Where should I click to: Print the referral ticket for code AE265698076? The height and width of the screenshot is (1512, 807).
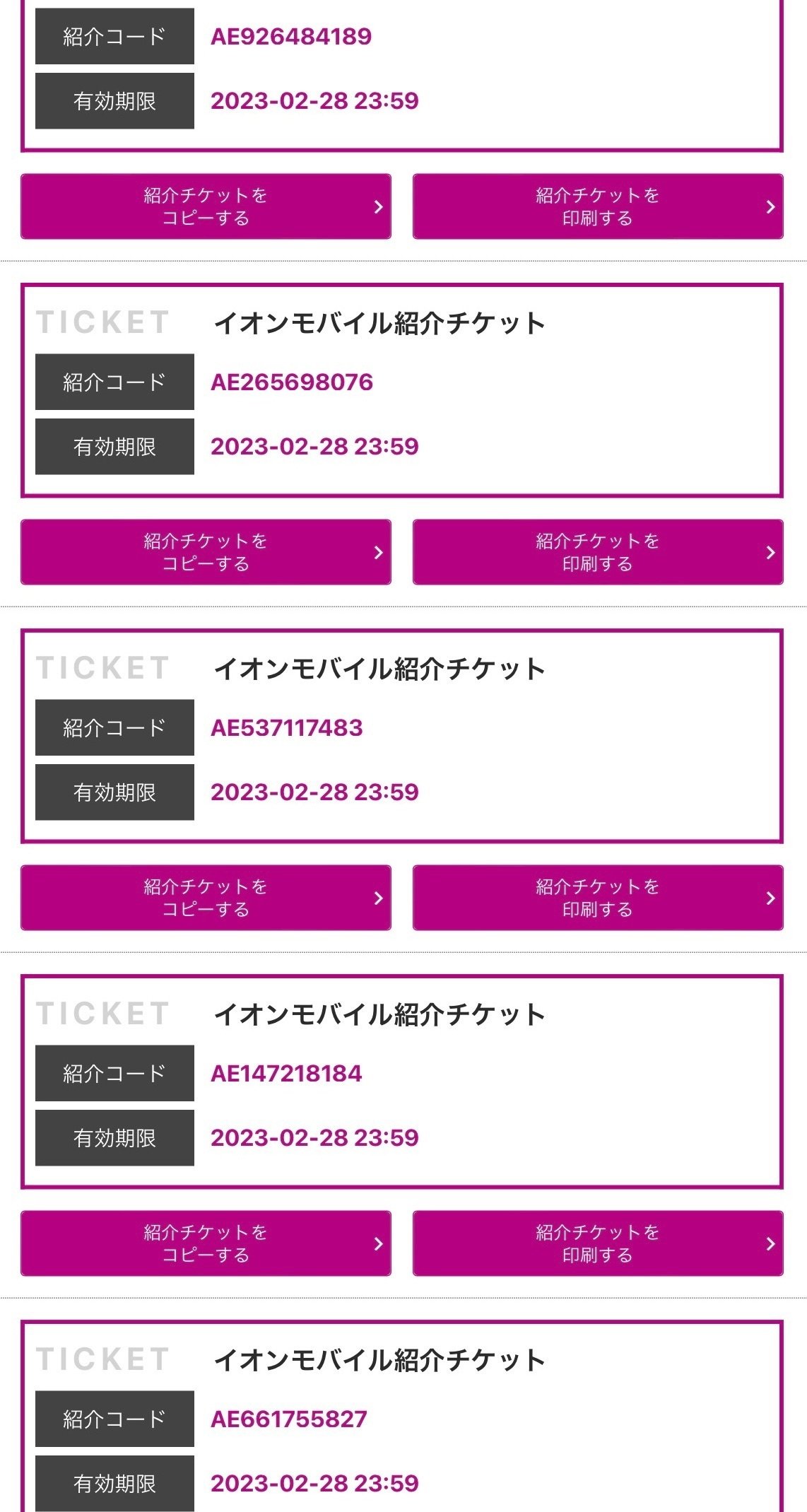[x=598, y=552]
